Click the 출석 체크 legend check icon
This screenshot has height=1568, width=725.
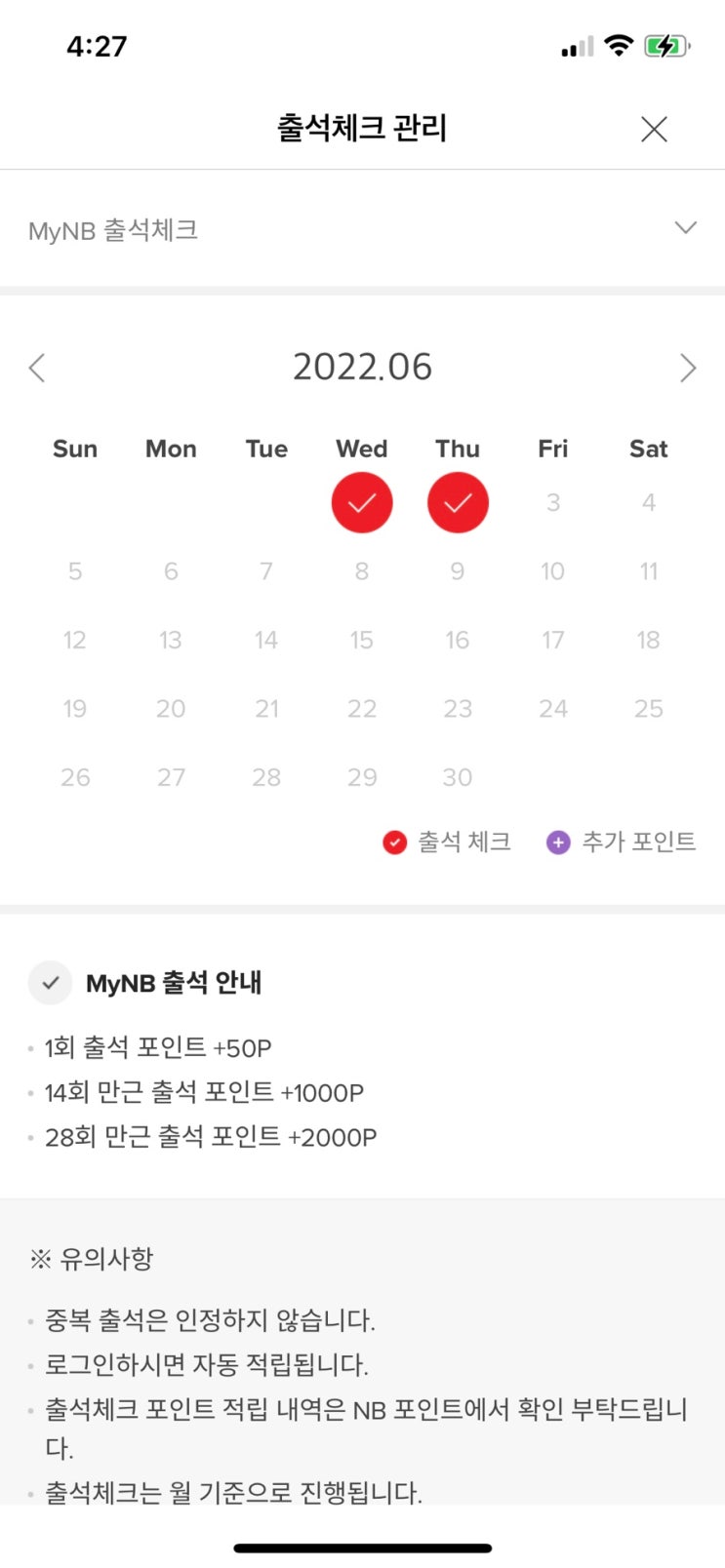[394, 842]
